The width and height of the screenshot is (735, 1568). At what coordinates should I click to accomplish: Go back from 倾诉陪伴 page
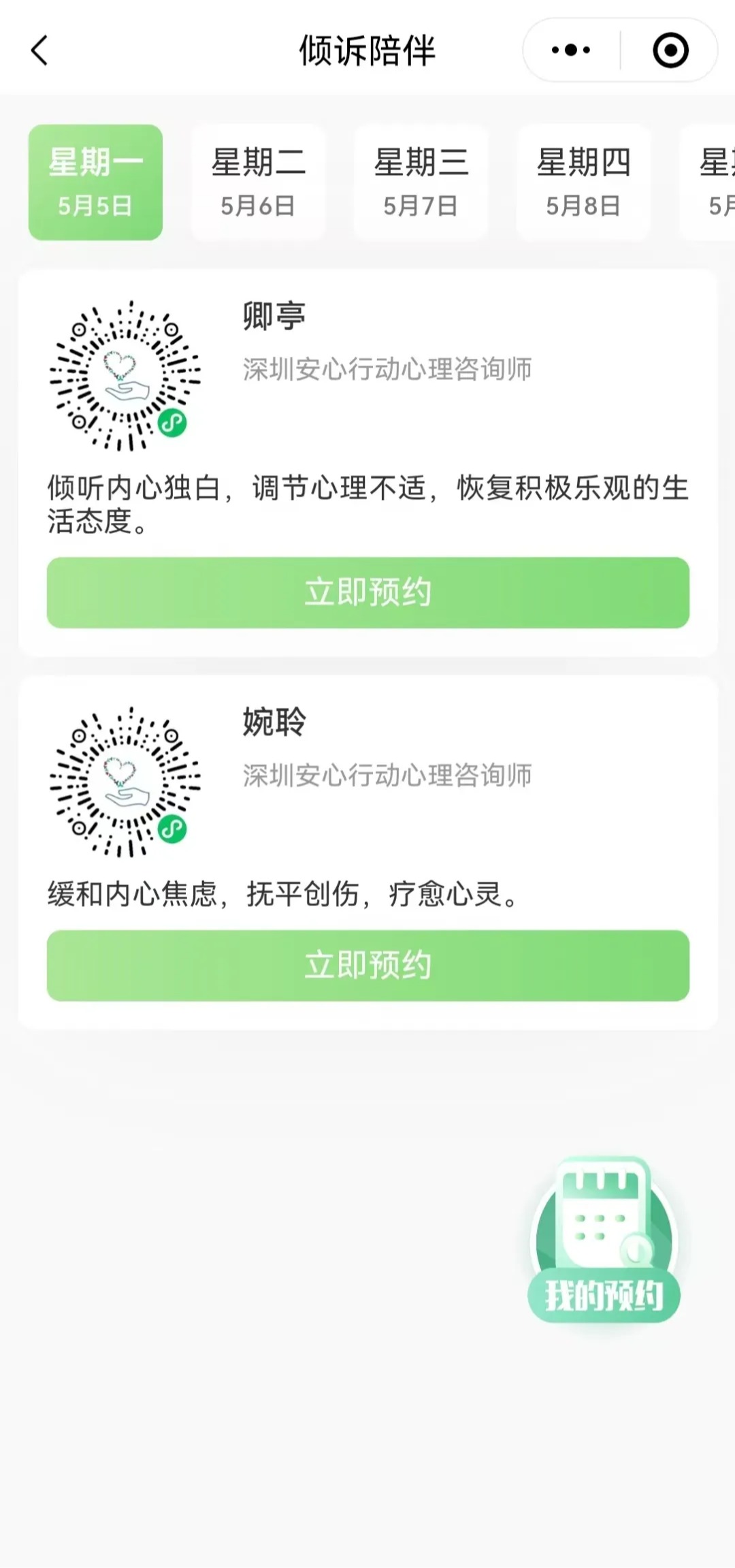tap(39, 51)
